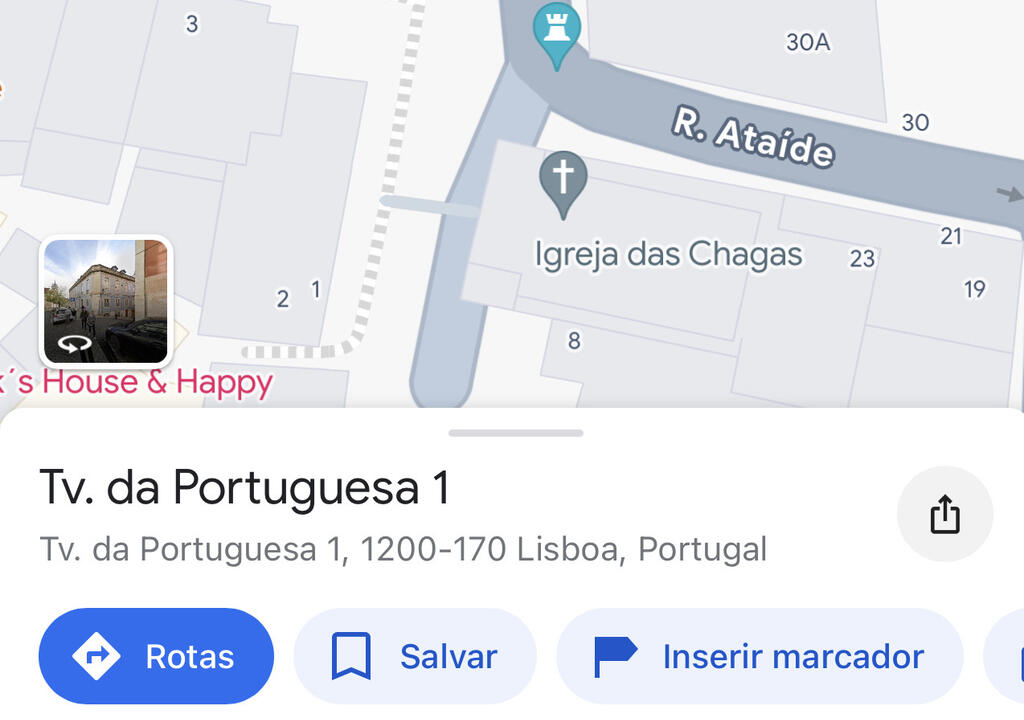Tap the teal castle landmark pin

click(556, 32)
